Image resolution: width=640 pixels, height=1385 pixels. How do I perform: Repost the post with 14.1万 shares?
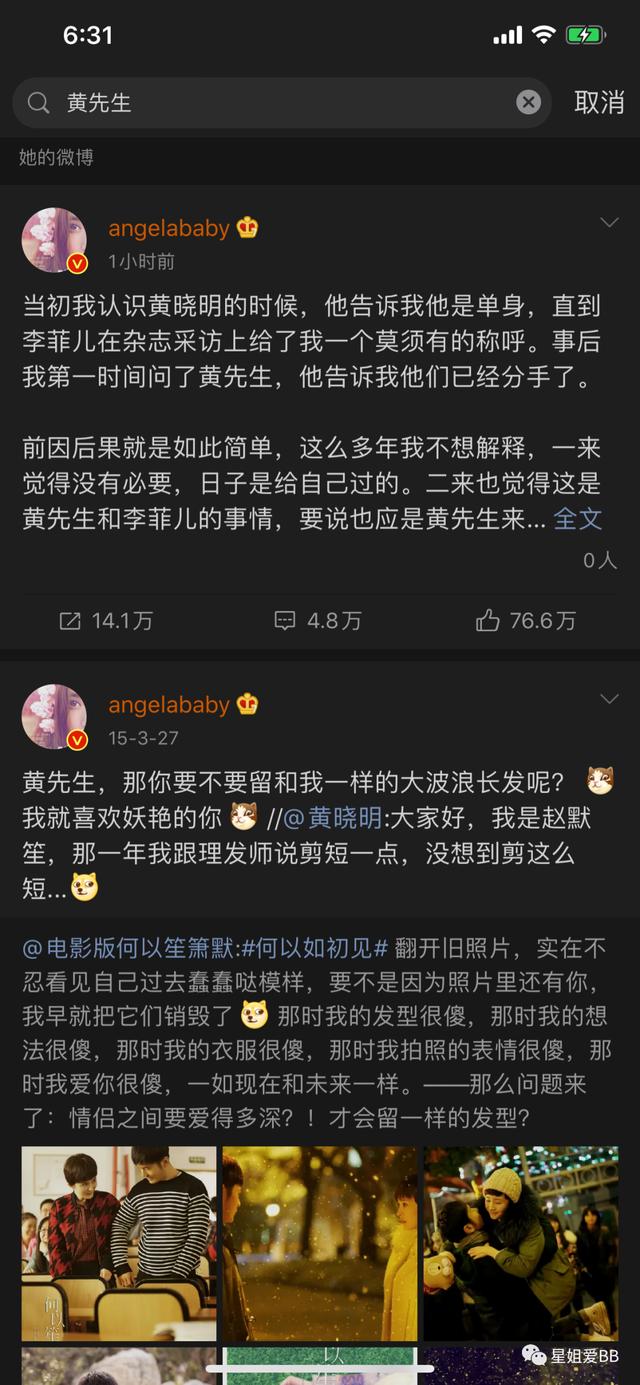(106, 621)
